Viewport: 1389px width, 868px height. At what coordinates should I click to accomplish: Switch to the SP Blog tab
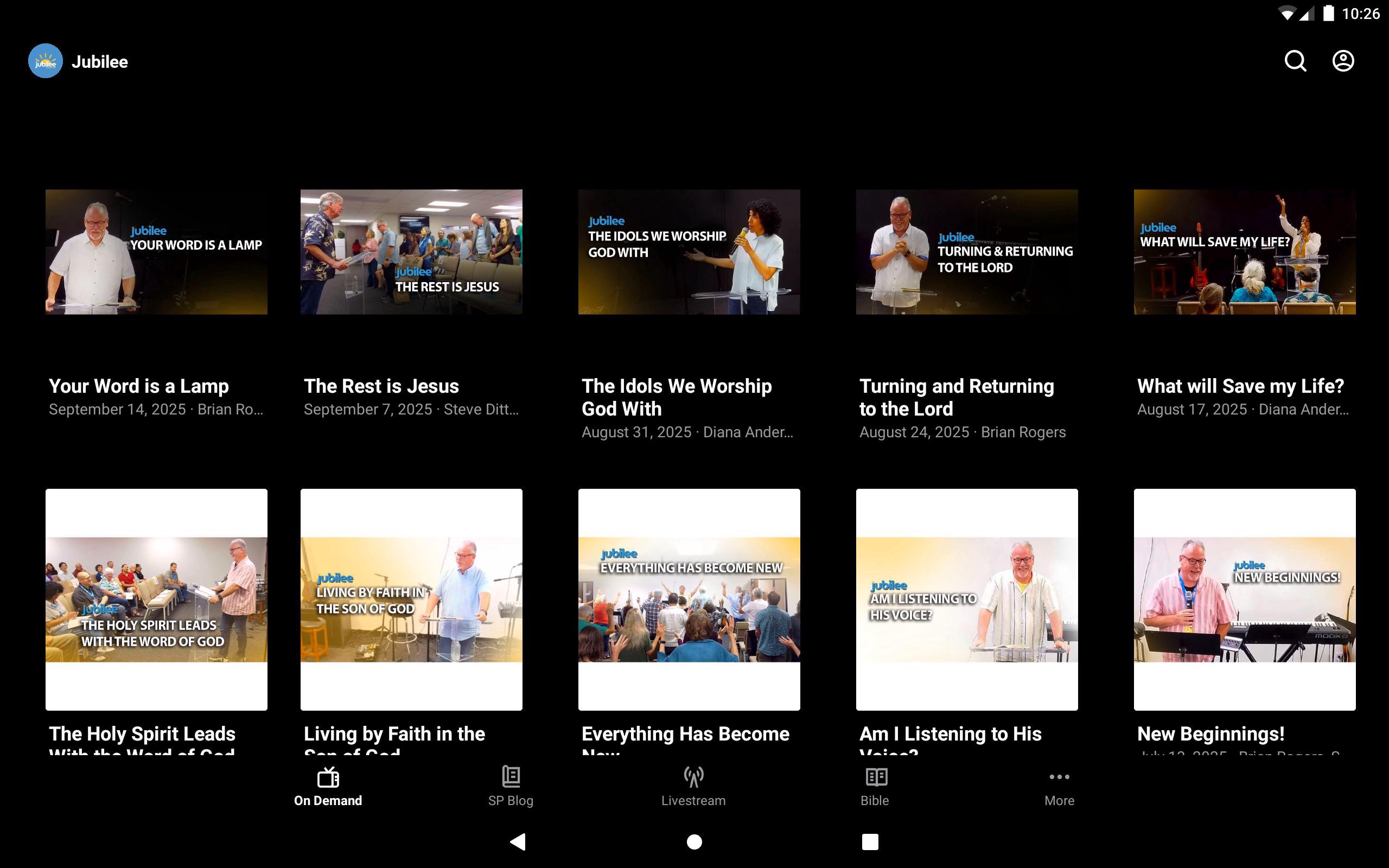pyautogui.click(x=510, y=787)
